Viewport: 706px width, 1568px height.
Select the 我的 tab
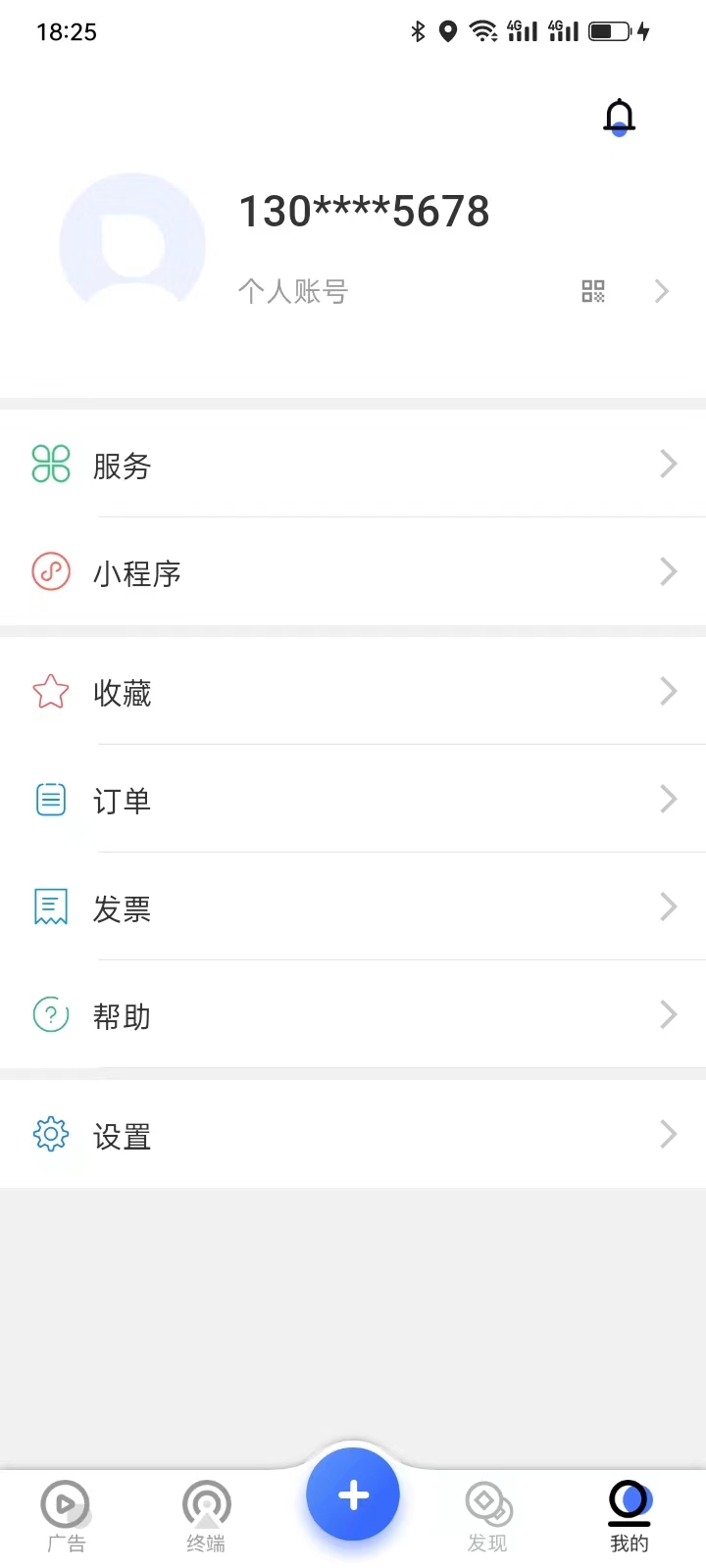pos(630,1515)
